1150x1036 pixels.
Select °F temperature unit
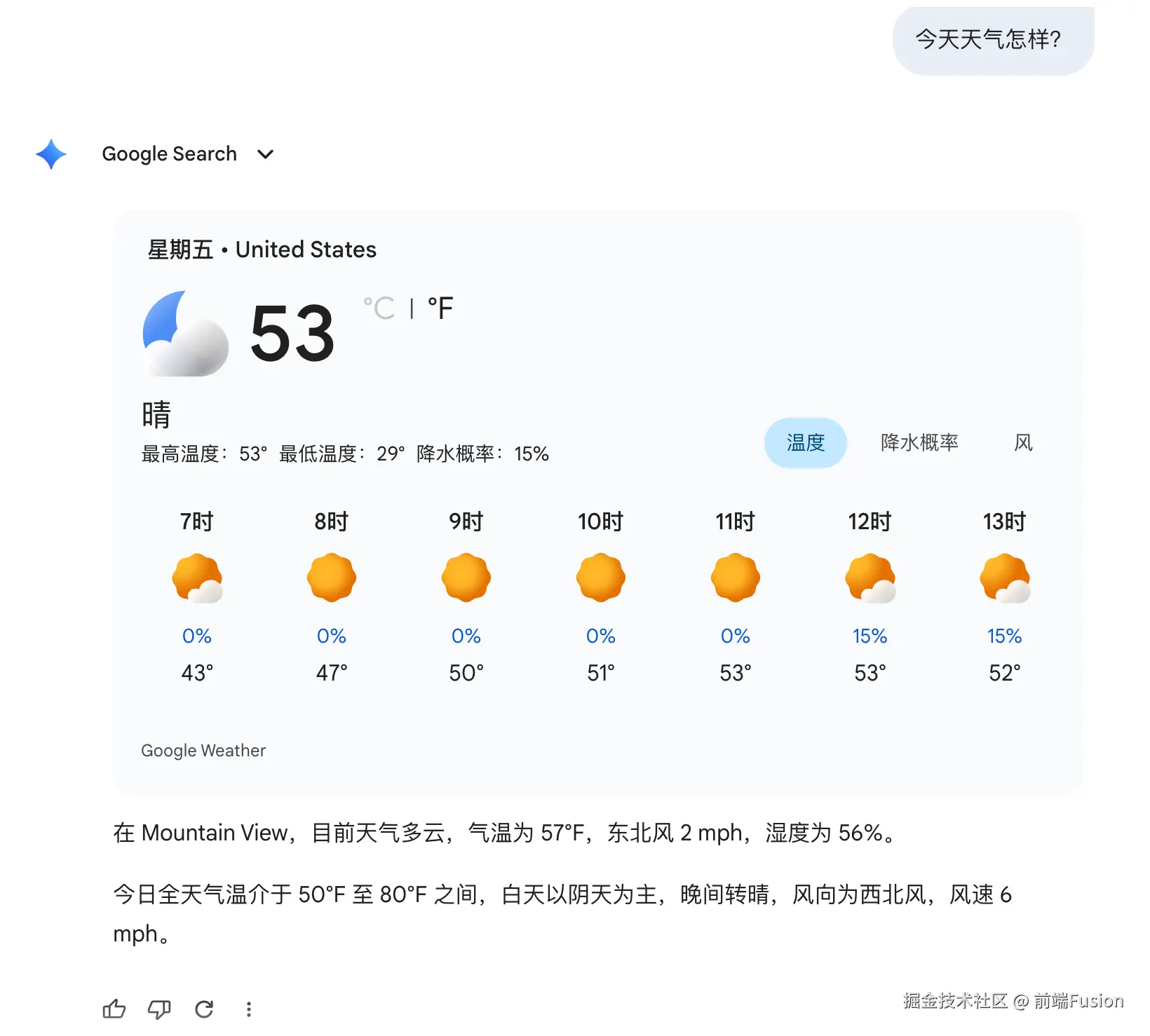point(440,308)
